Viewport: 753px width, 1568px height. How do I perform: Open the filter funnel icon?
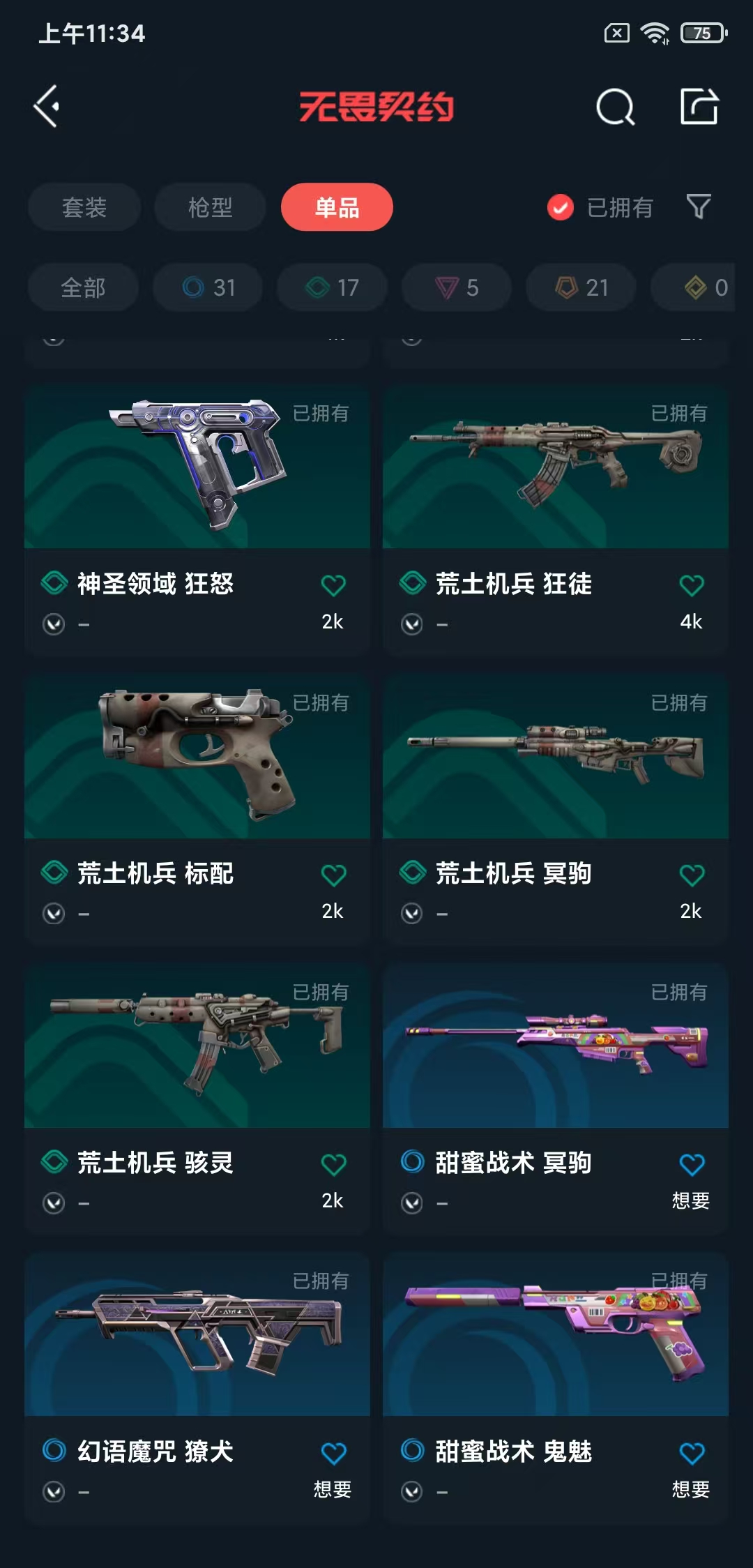(x=698, y=206)
